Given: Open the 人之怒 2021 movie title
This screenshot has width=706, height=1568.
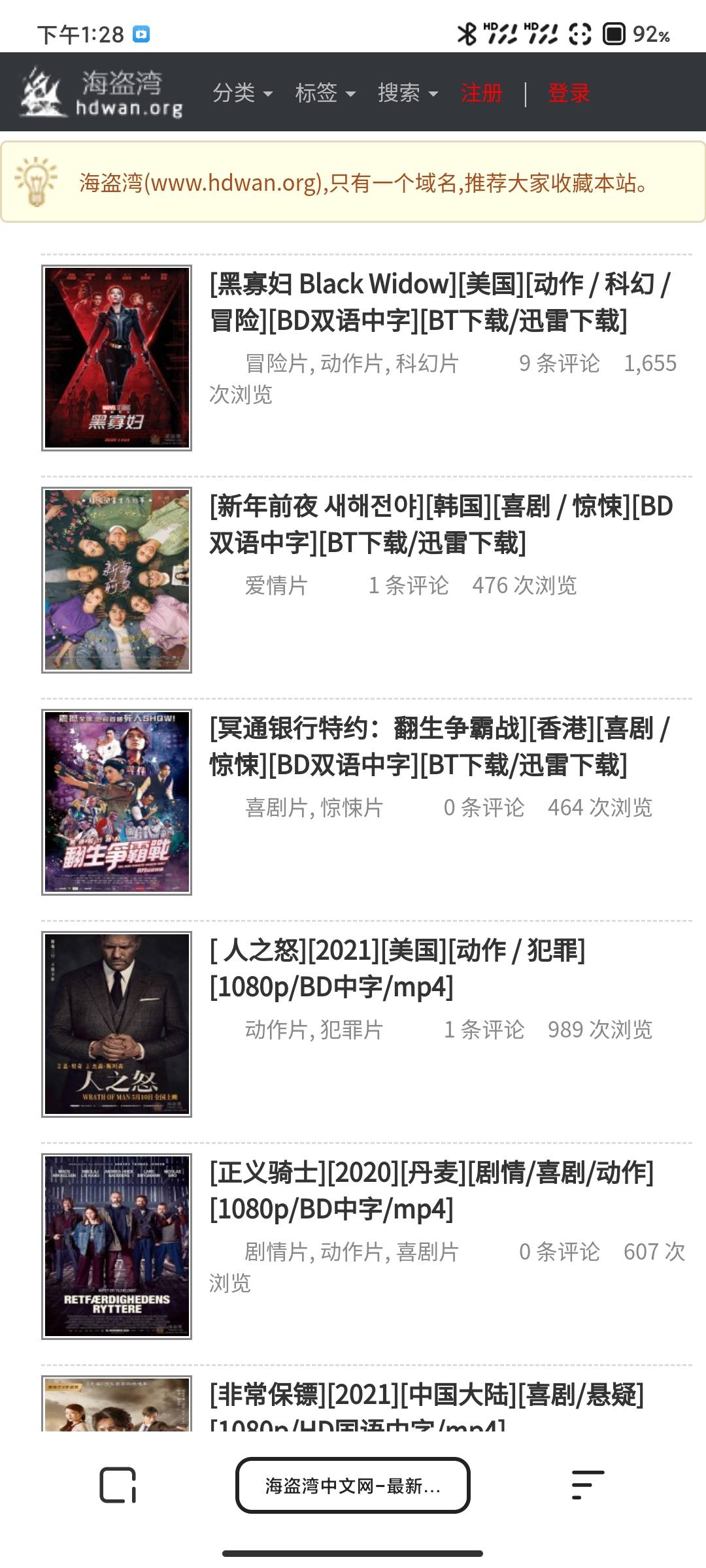Looking at the screenshot, I should pos(397,968).
